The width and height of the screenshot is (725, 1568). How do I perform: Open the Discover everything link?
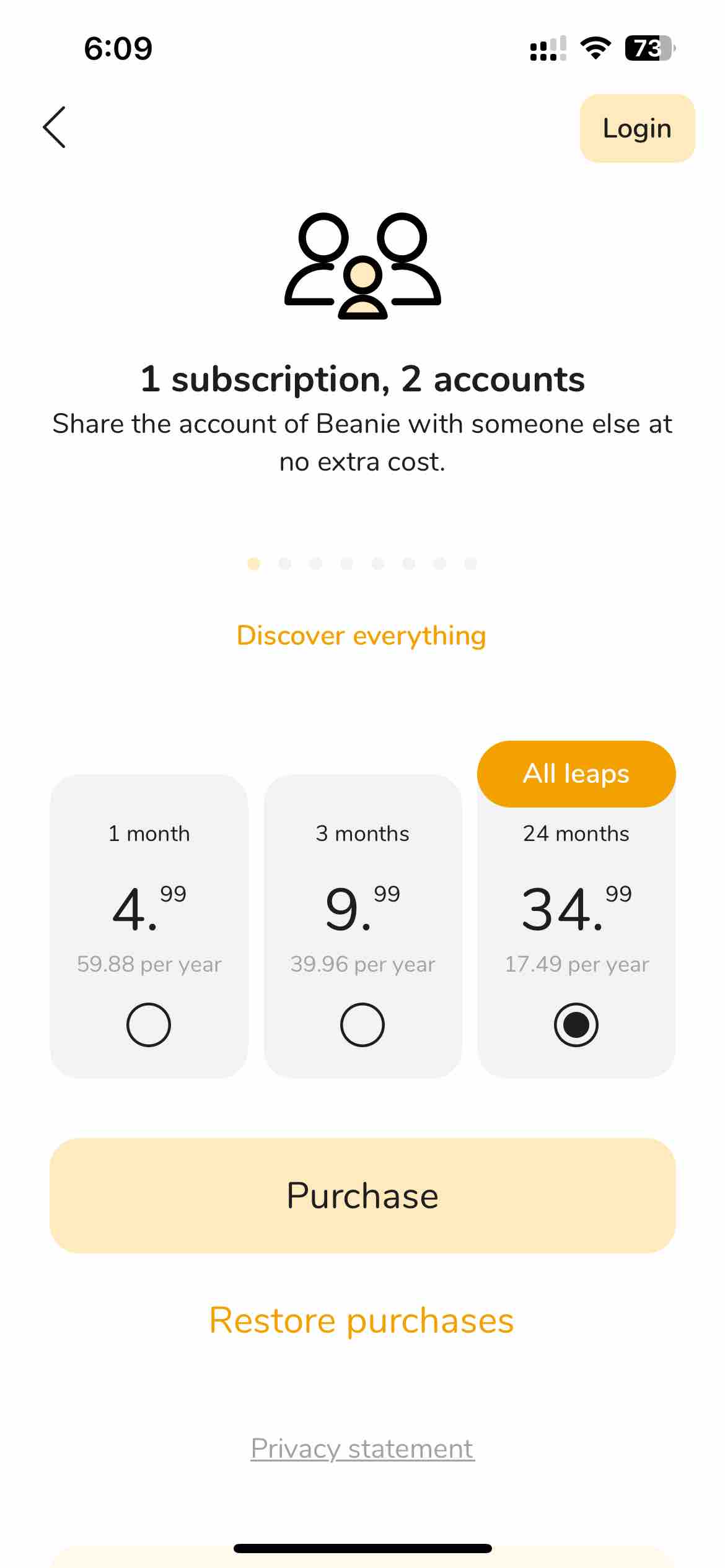click(362, 636)
